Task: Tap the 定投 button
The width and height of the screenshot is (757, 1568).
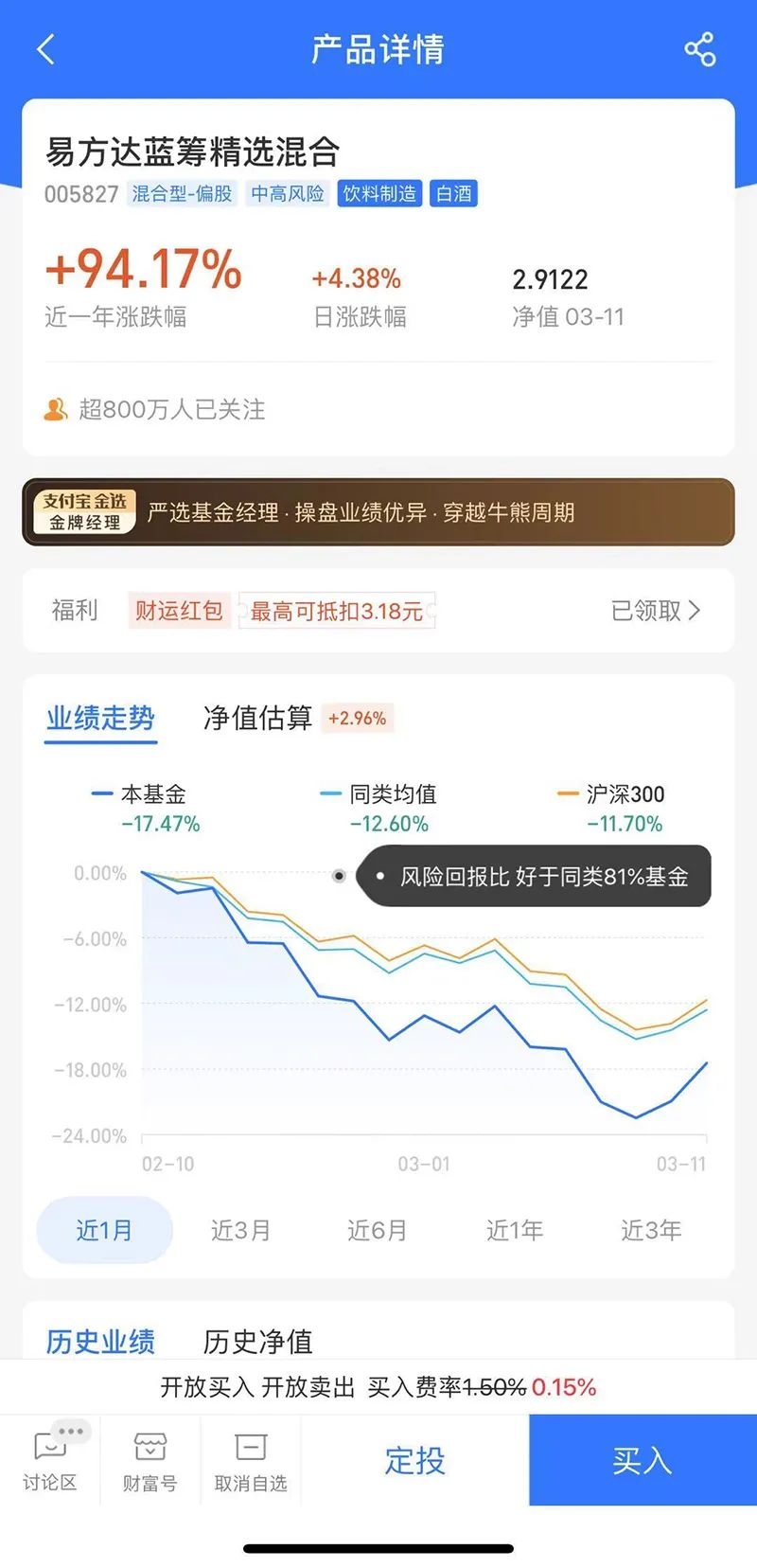Action: [414, 1461]
